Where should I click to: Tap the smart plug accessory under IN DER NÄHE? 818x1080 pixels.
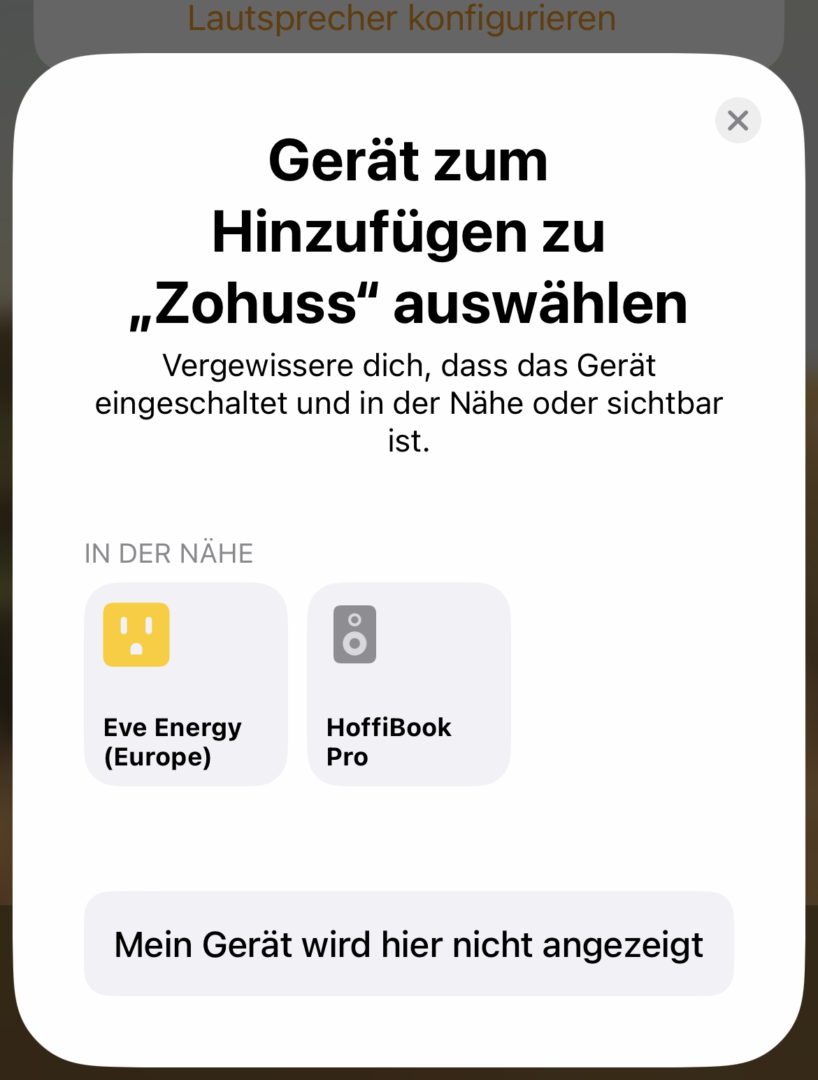point(185,684)
